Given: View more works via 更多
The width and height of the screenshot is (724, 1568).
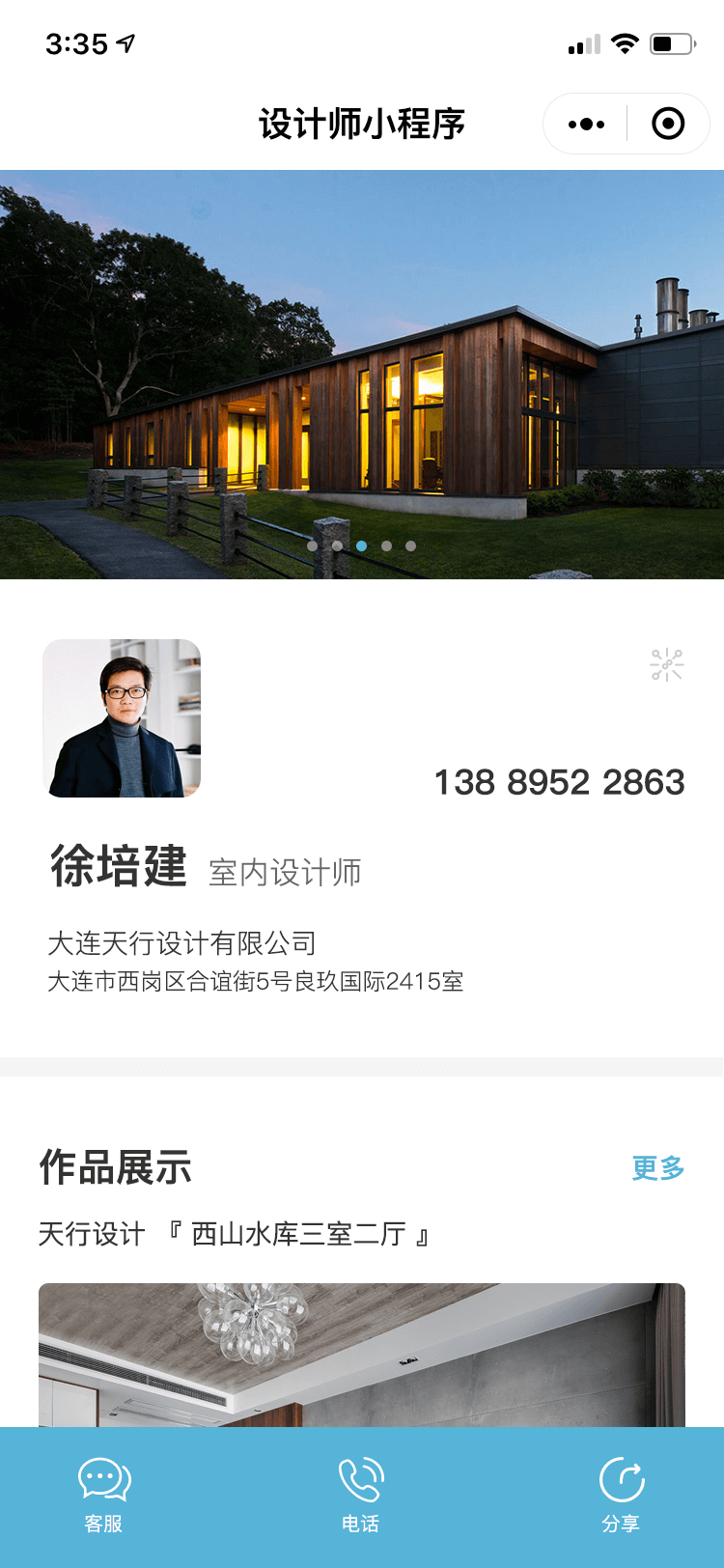Looking at the screenshot, I should (657, 1167).
